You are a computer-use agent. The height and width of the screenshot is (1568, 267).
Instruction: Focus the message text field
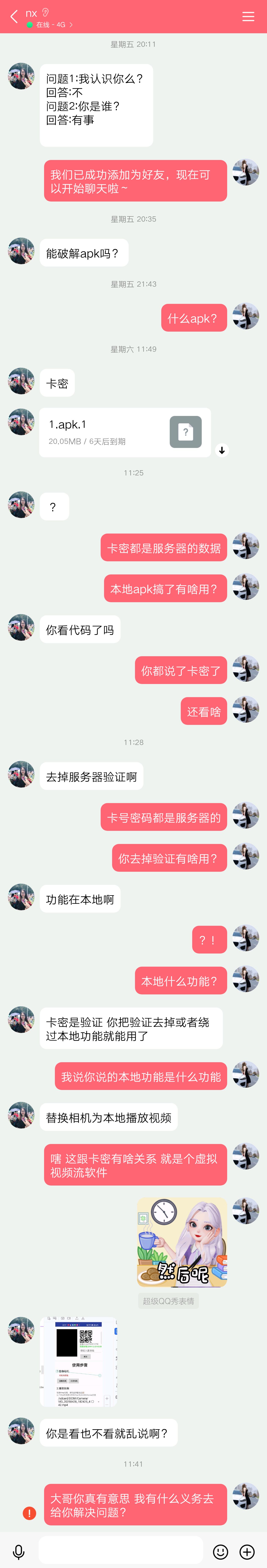120,1551
